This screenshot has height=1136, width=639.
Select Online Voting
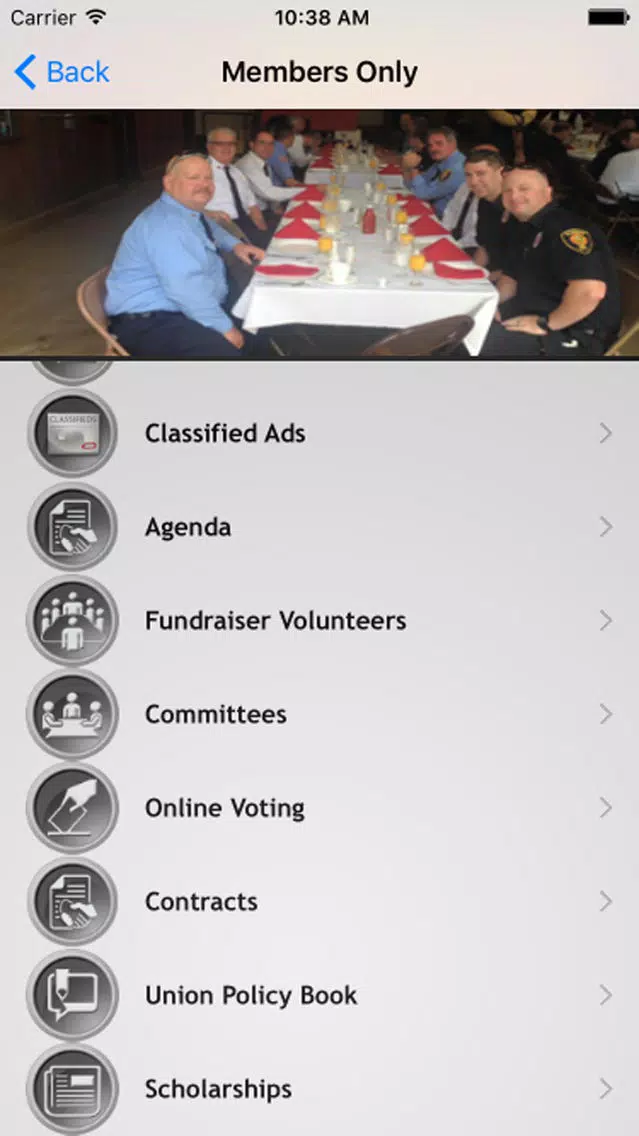[x=225, y=808]
